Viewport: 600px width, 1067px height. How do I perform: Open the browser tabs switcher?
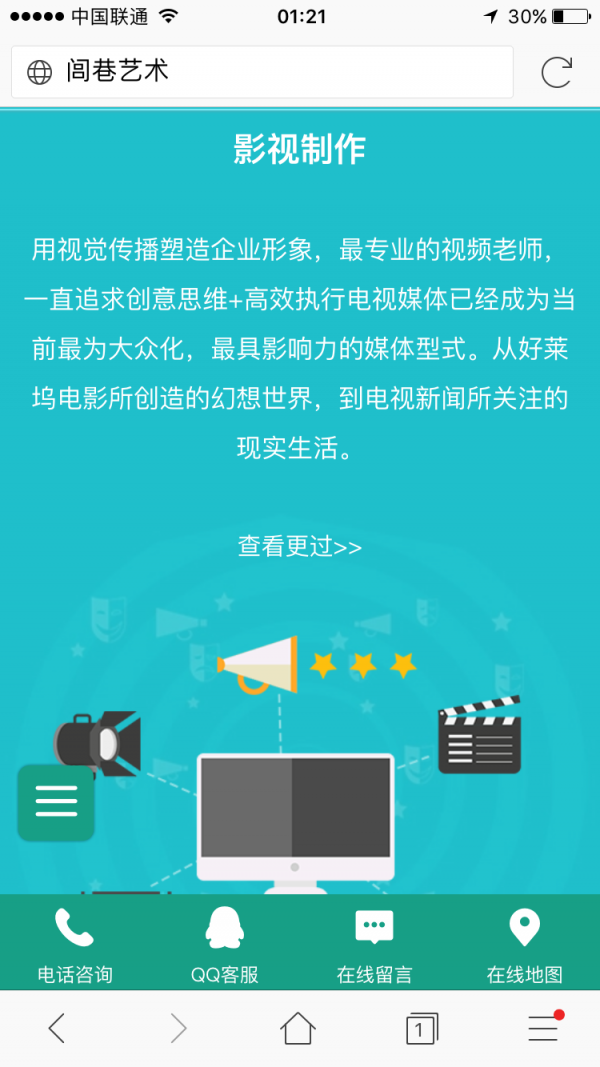tap(421, 1027)
